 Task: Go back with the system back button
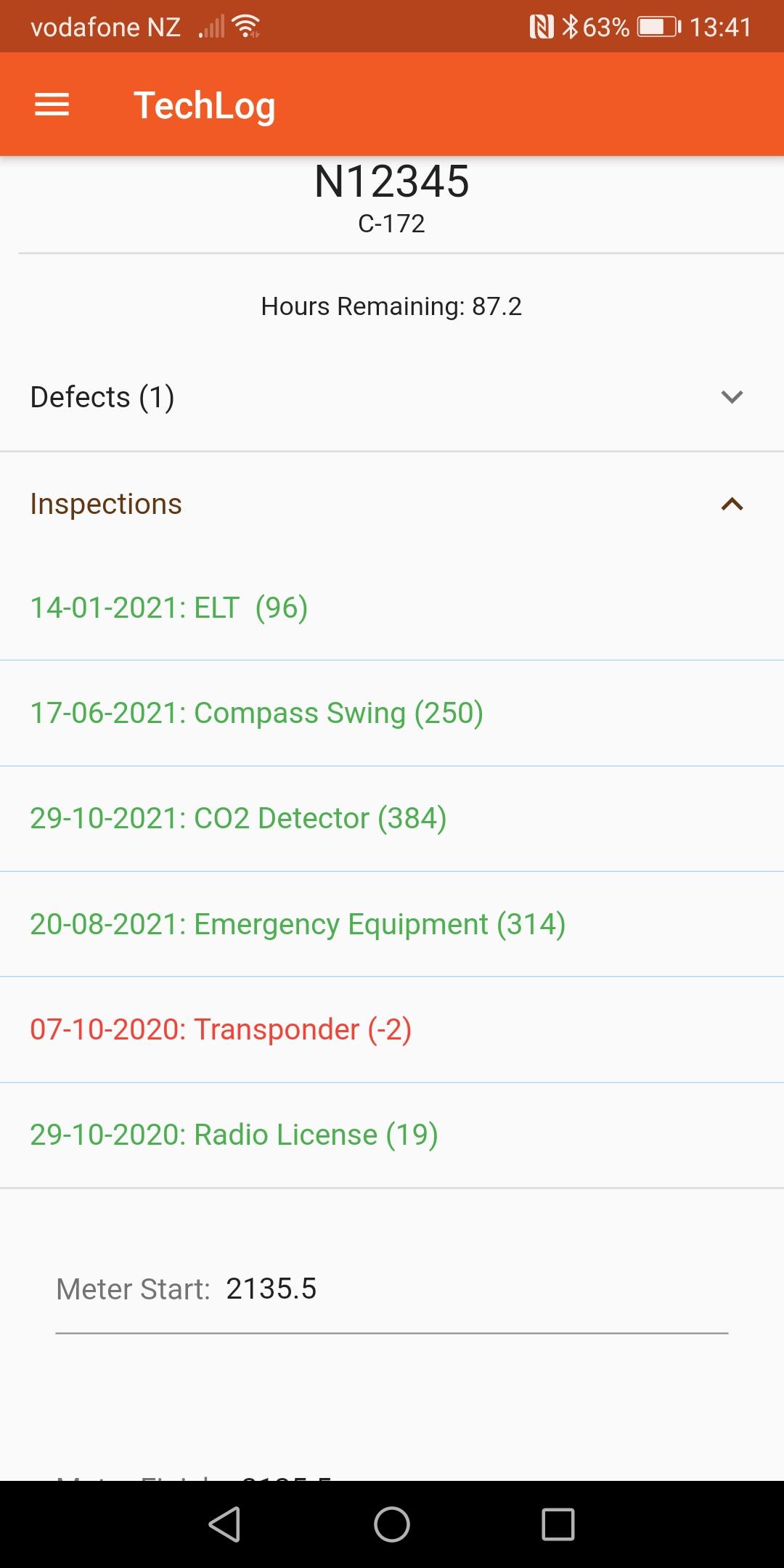[x=225, y=1524]
